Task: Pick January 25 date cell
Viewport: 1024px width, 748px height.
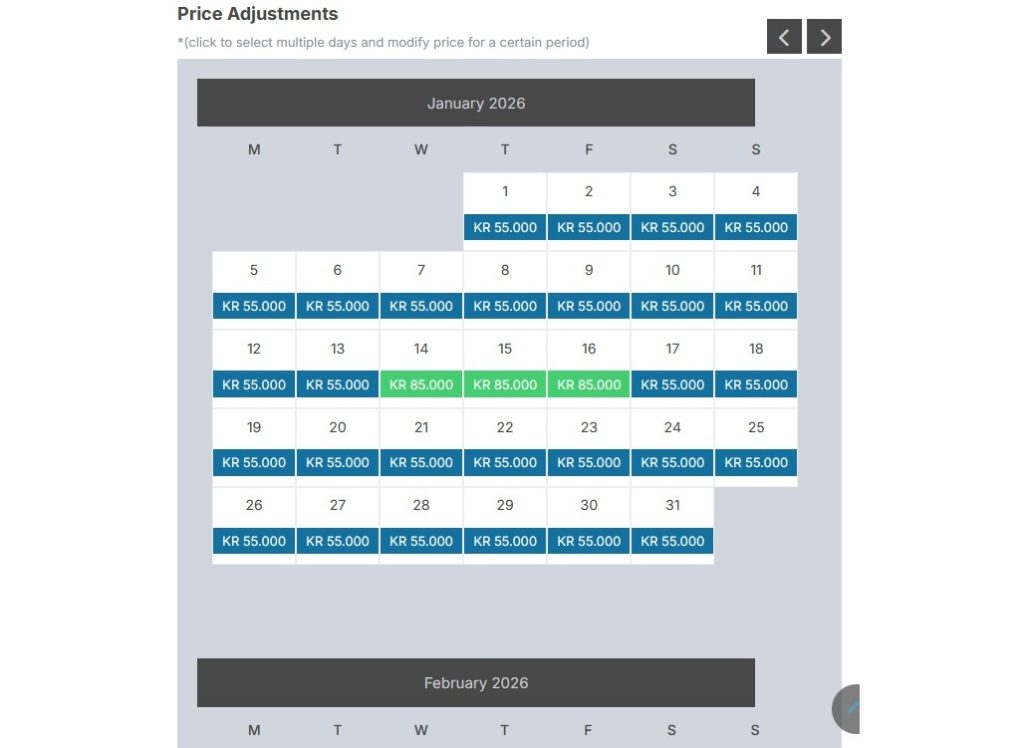Action: [756, 442]
